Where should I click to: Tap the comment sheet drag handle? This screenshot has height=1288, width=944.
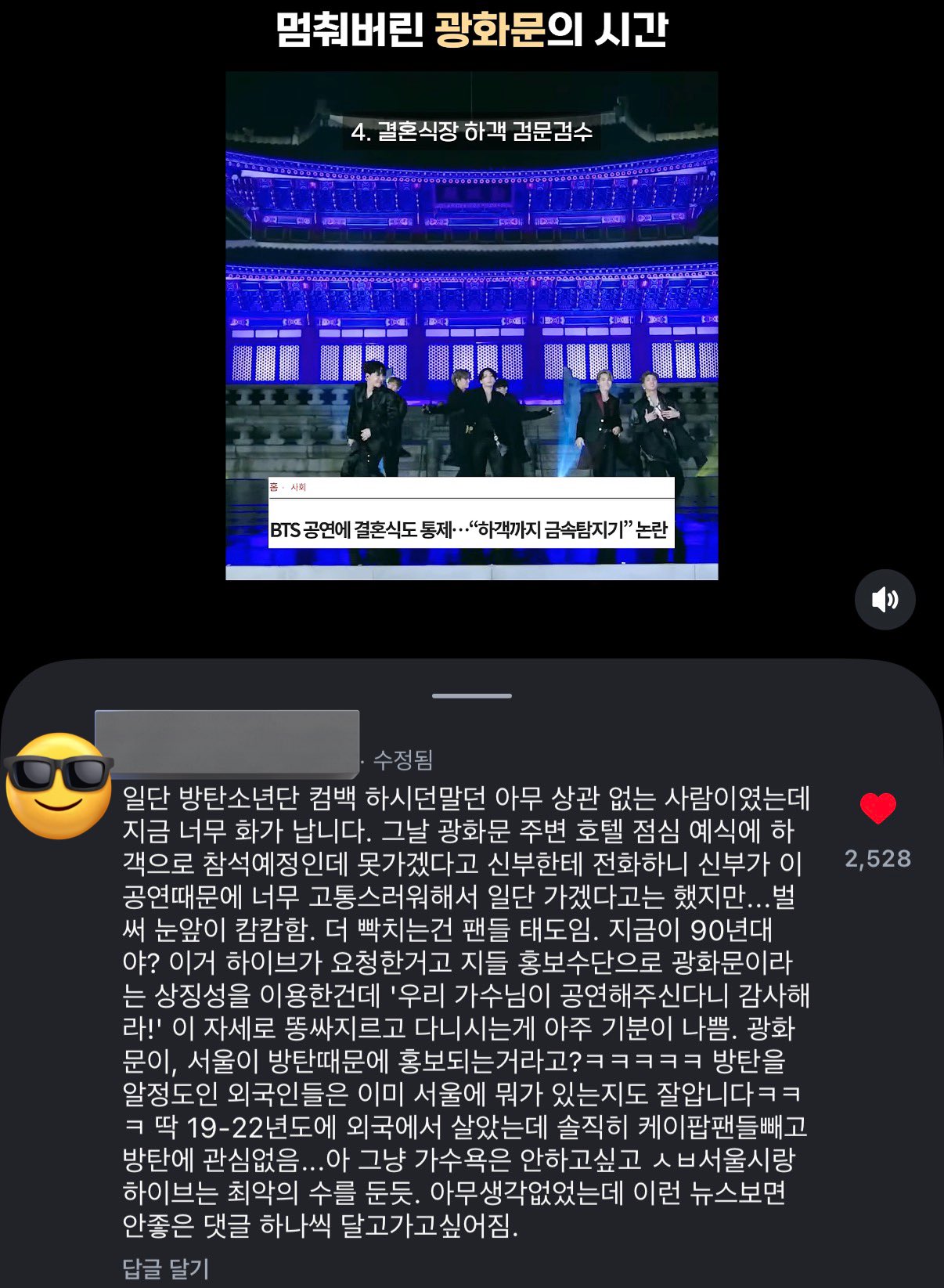(x=471, y=695)
